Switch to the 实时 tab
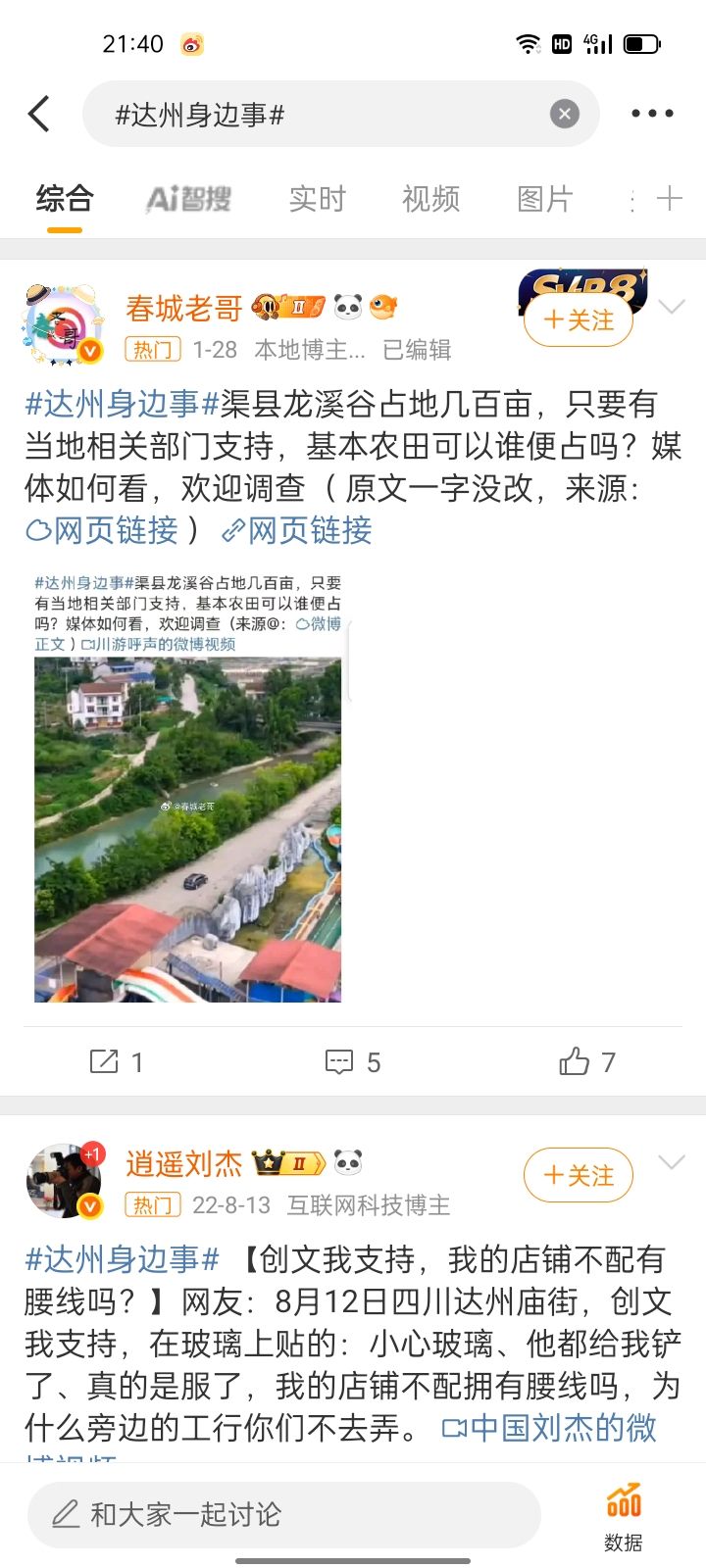Viewport: 706px width, 1568px height. tap(317, 200)
